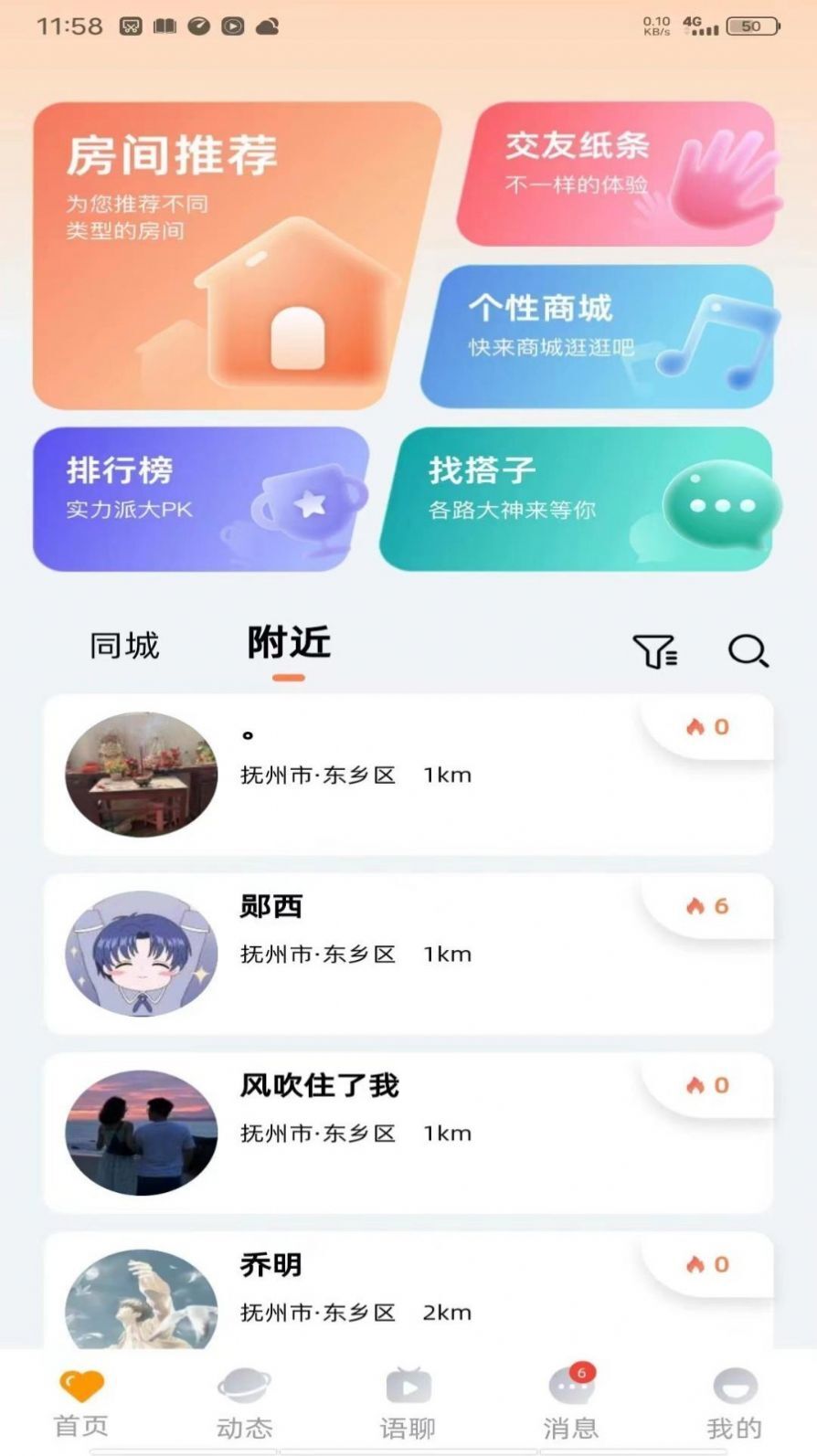Open the search icon
Screen dimensions: 817x1456
click(x=749, y=650)
